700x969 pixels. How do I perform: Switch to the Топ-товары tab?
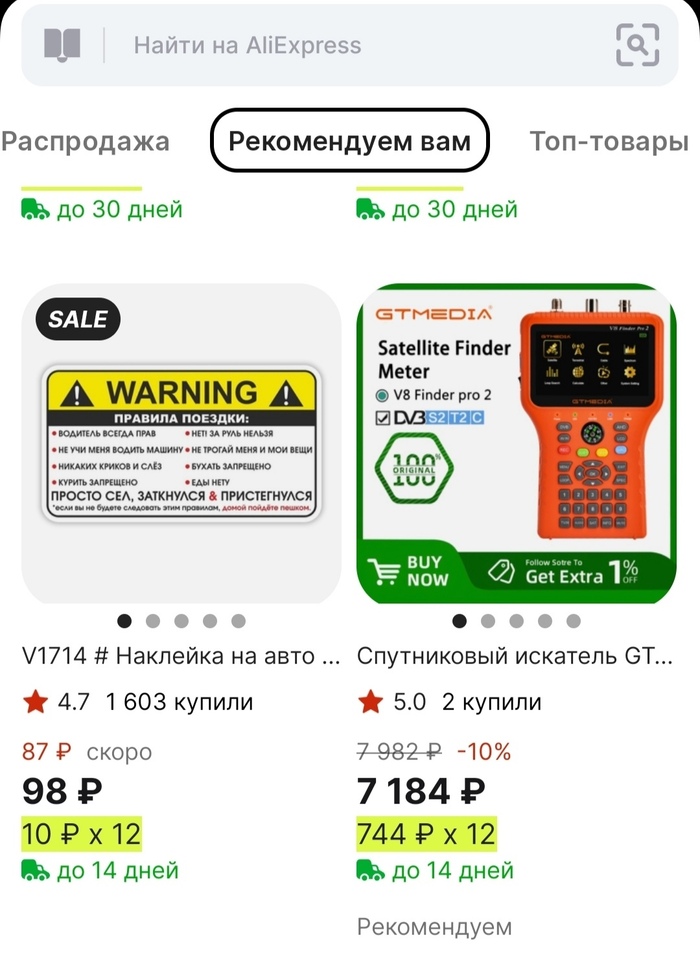[608, 141]
